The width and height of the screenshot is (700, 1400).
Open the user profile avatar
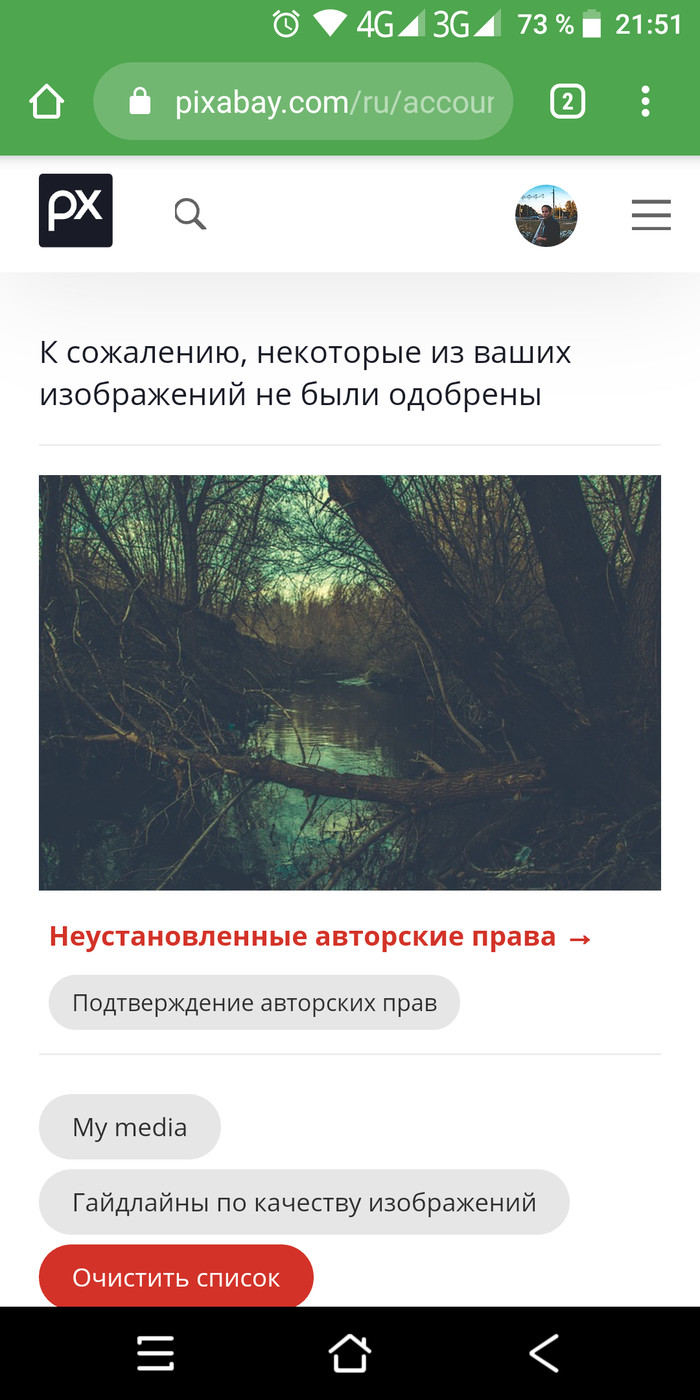[x=546, y=215]
